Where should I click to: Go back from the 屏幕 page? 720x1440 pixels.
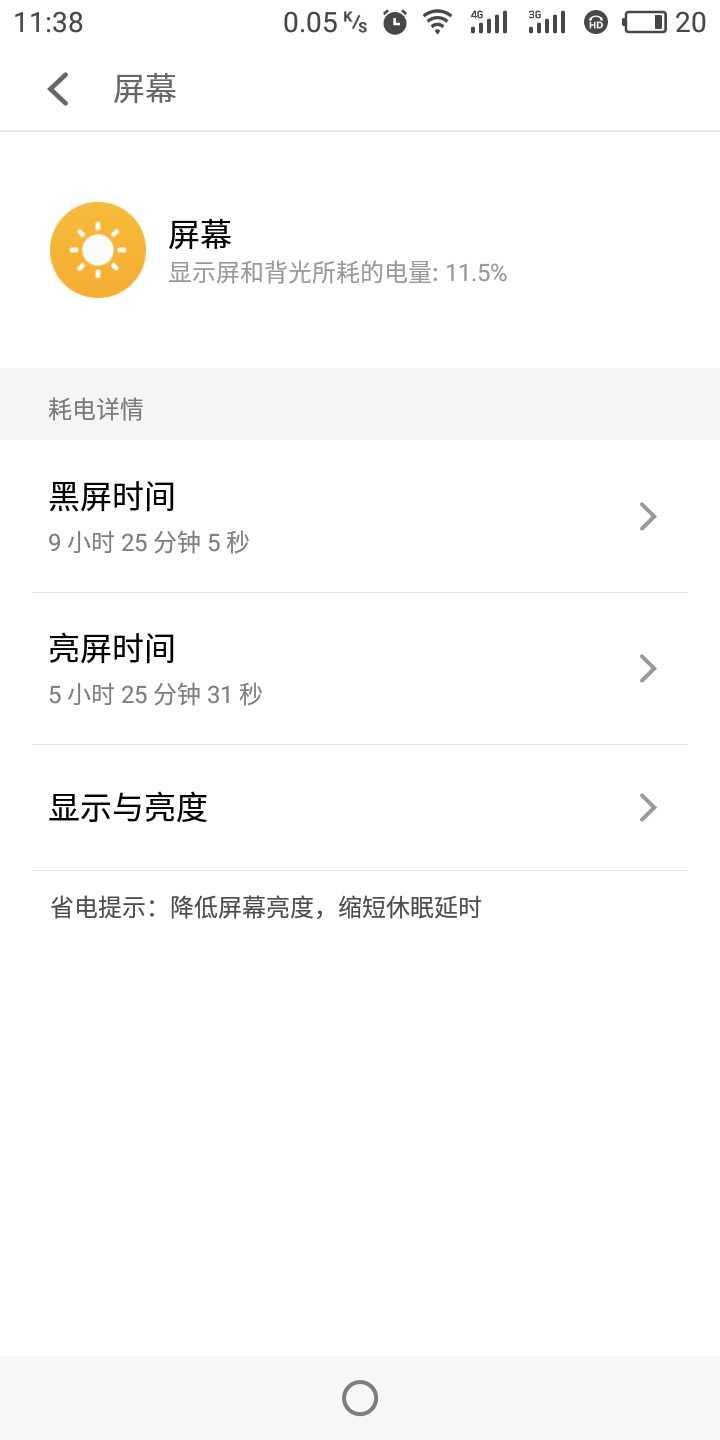[59, 89]
